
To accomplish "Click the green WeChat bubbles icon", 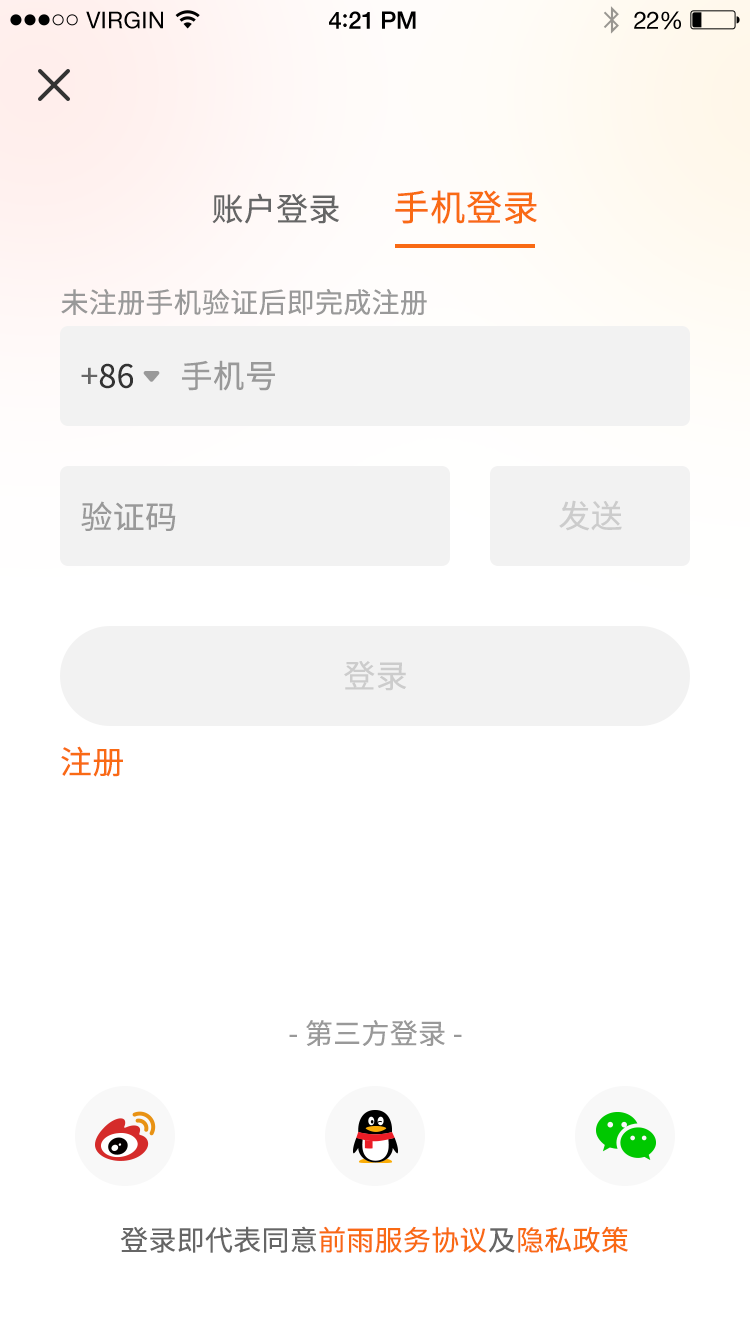I will [625, 1136].
